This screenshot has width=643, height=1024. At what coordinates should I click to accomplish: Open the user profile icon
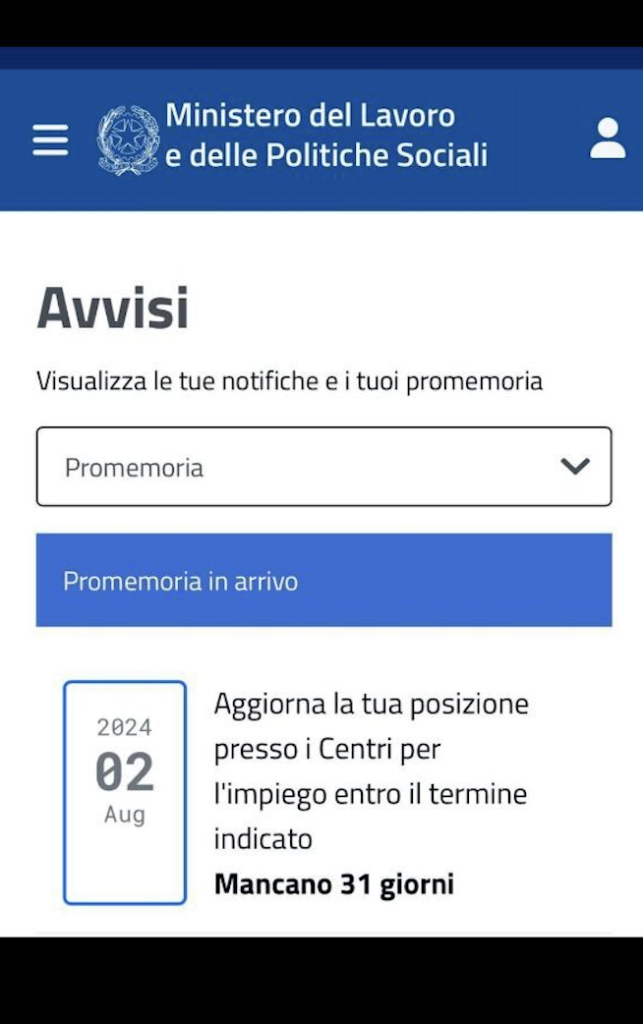(x=607, y=139)
